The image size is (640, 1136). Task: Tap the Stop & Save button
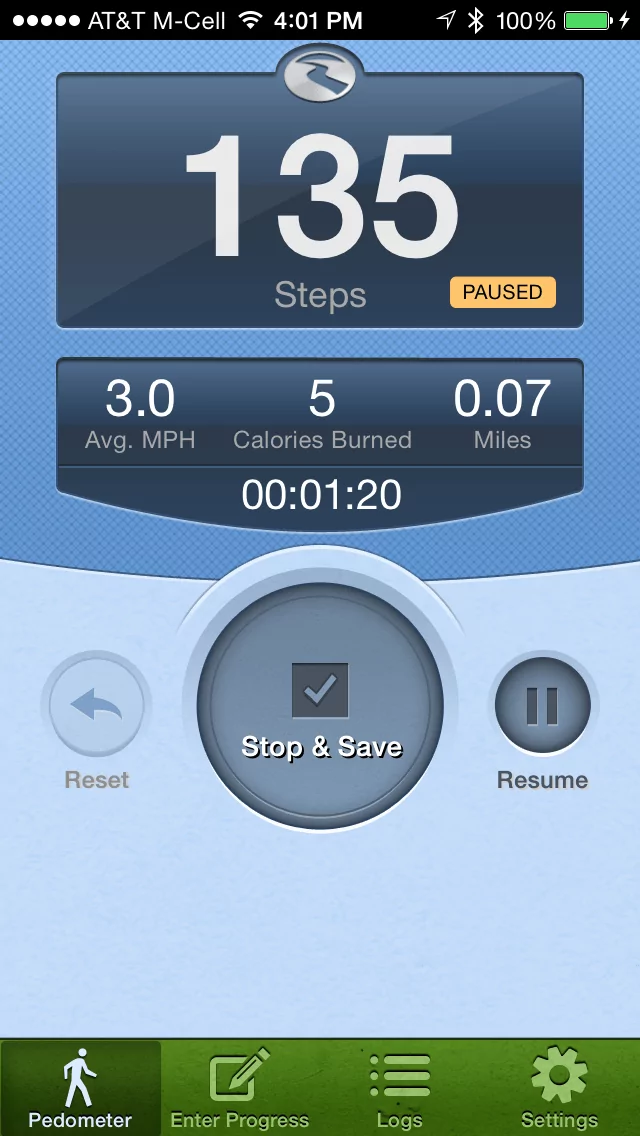coord(320,706)
